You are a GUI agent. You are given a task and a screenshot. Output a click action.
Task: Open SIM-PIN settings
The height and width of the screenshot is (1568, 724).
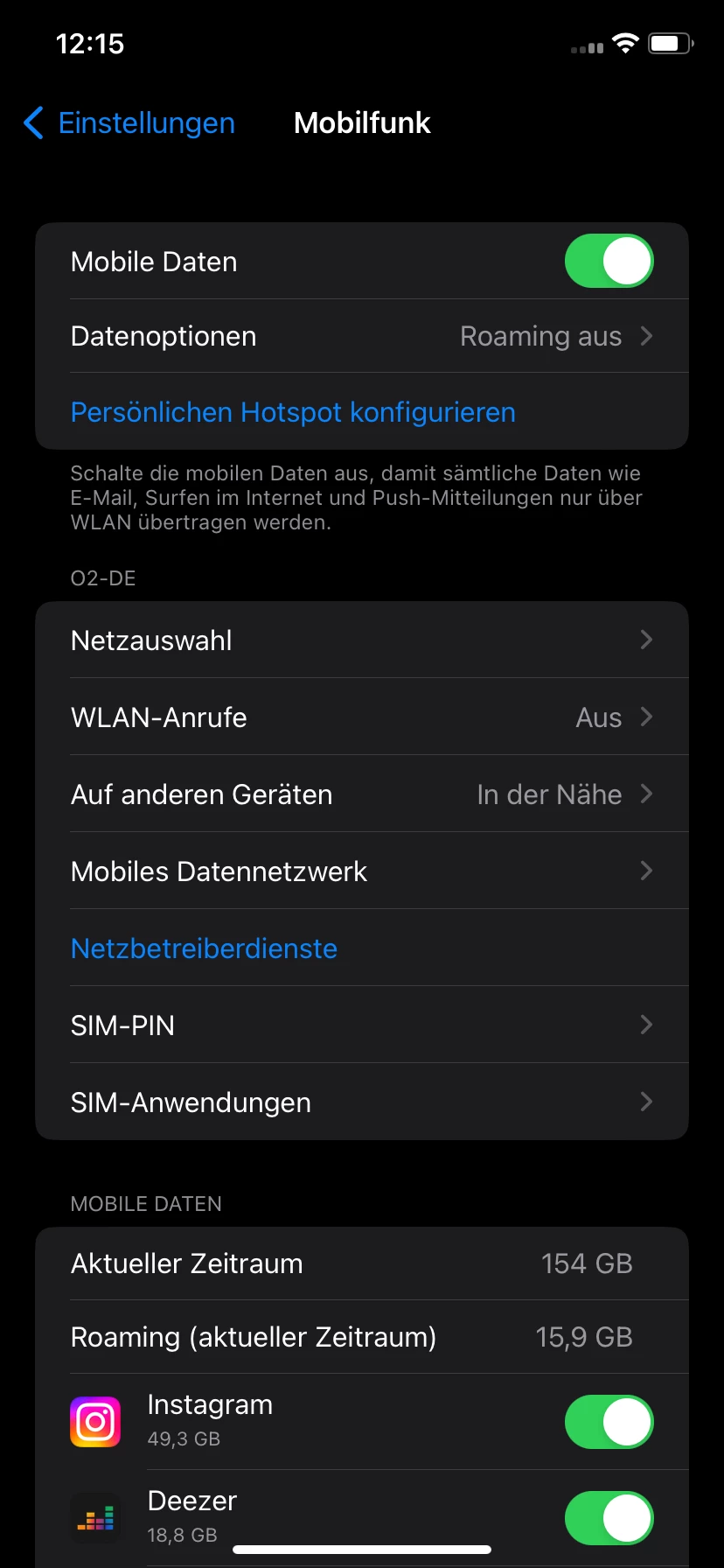click(362, 1025)
